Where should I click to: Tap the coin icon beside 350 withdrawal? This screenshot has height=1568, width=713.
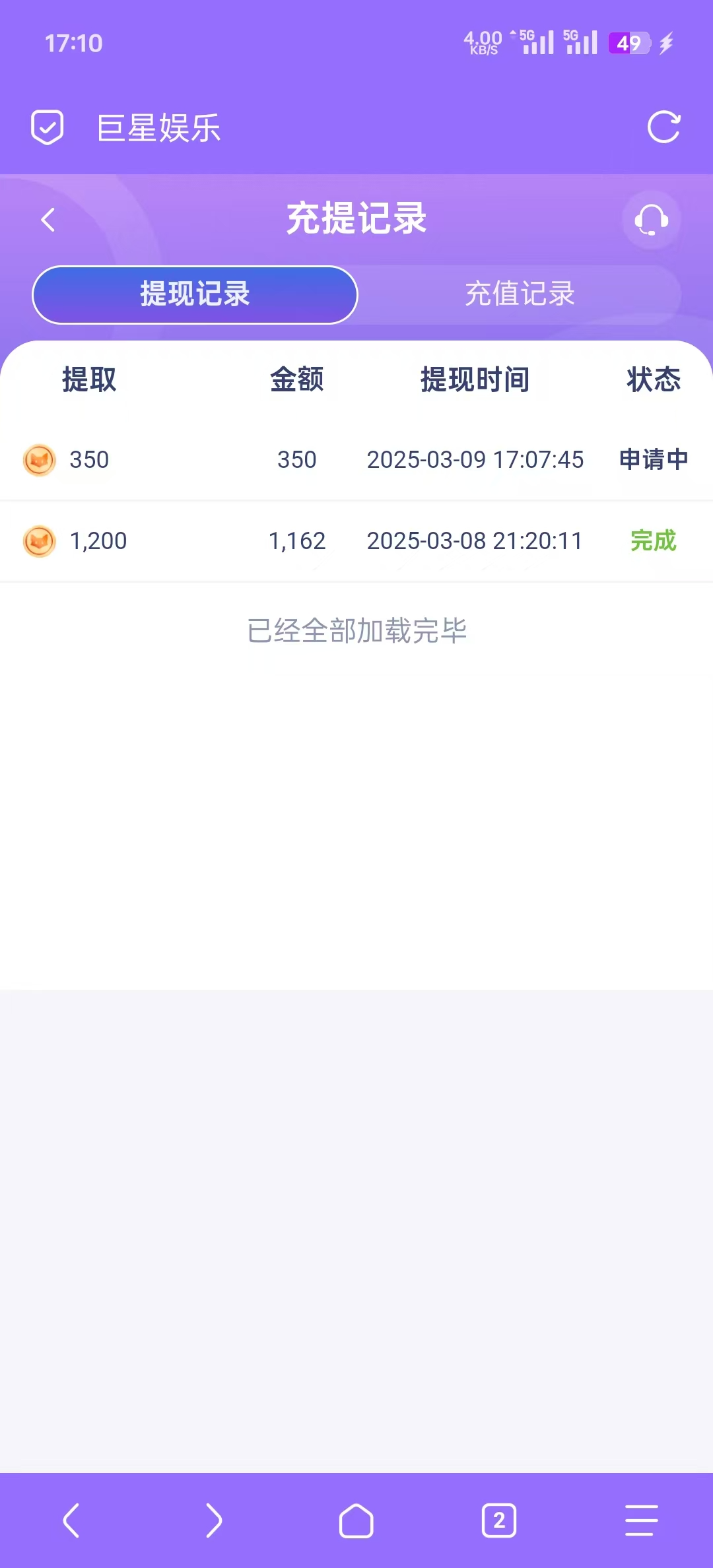click(x=39, y=460)
